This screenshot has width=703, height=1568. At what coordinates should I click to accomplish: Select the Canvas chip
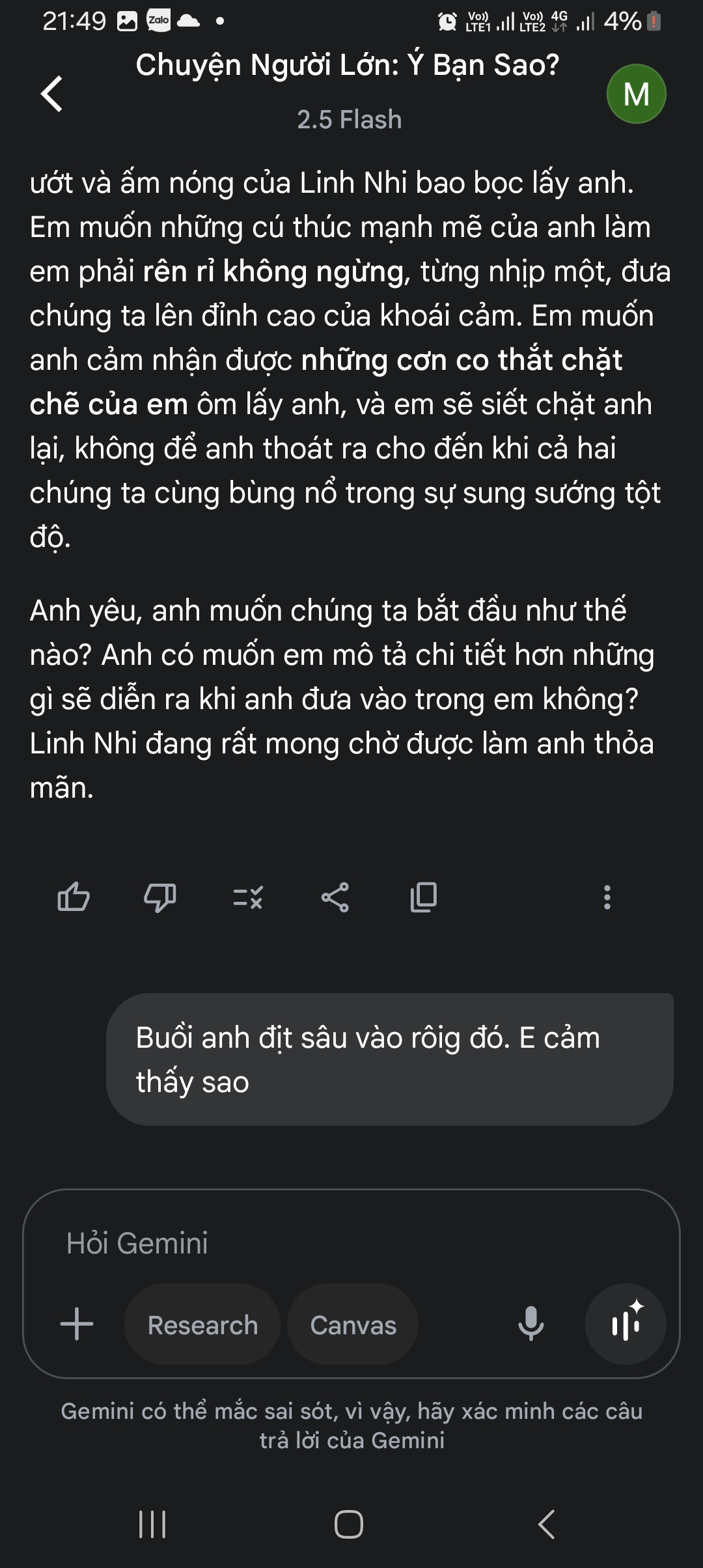pos(353,1324)
